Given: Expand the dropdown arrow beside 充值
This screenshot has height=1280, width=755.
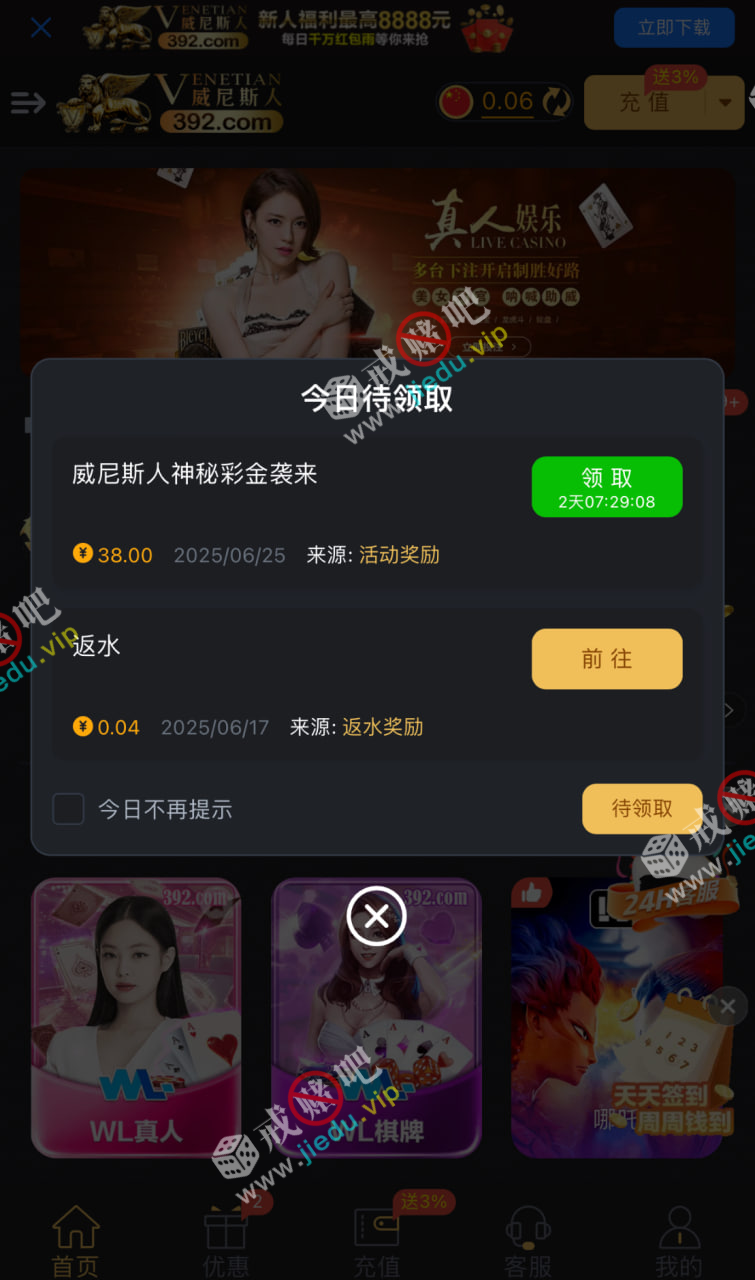Looking at the screenshot, I should click(x=725, y=102).
